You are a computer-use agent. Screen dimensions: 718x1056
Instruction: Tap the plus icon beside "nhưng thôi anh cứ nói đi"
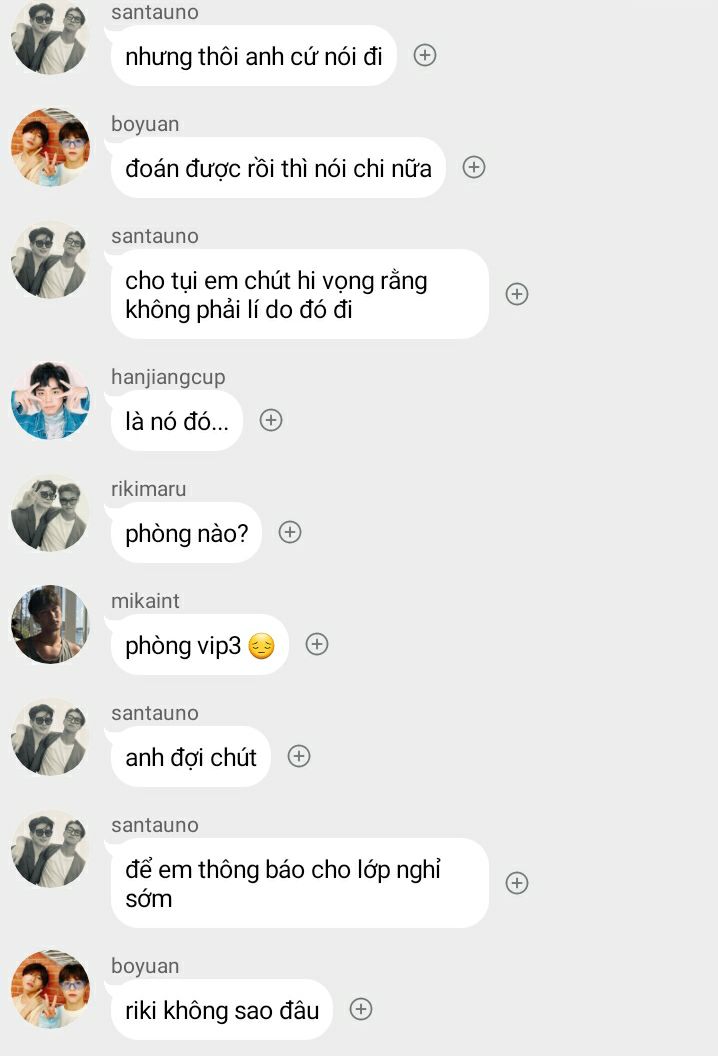(425, 55)
